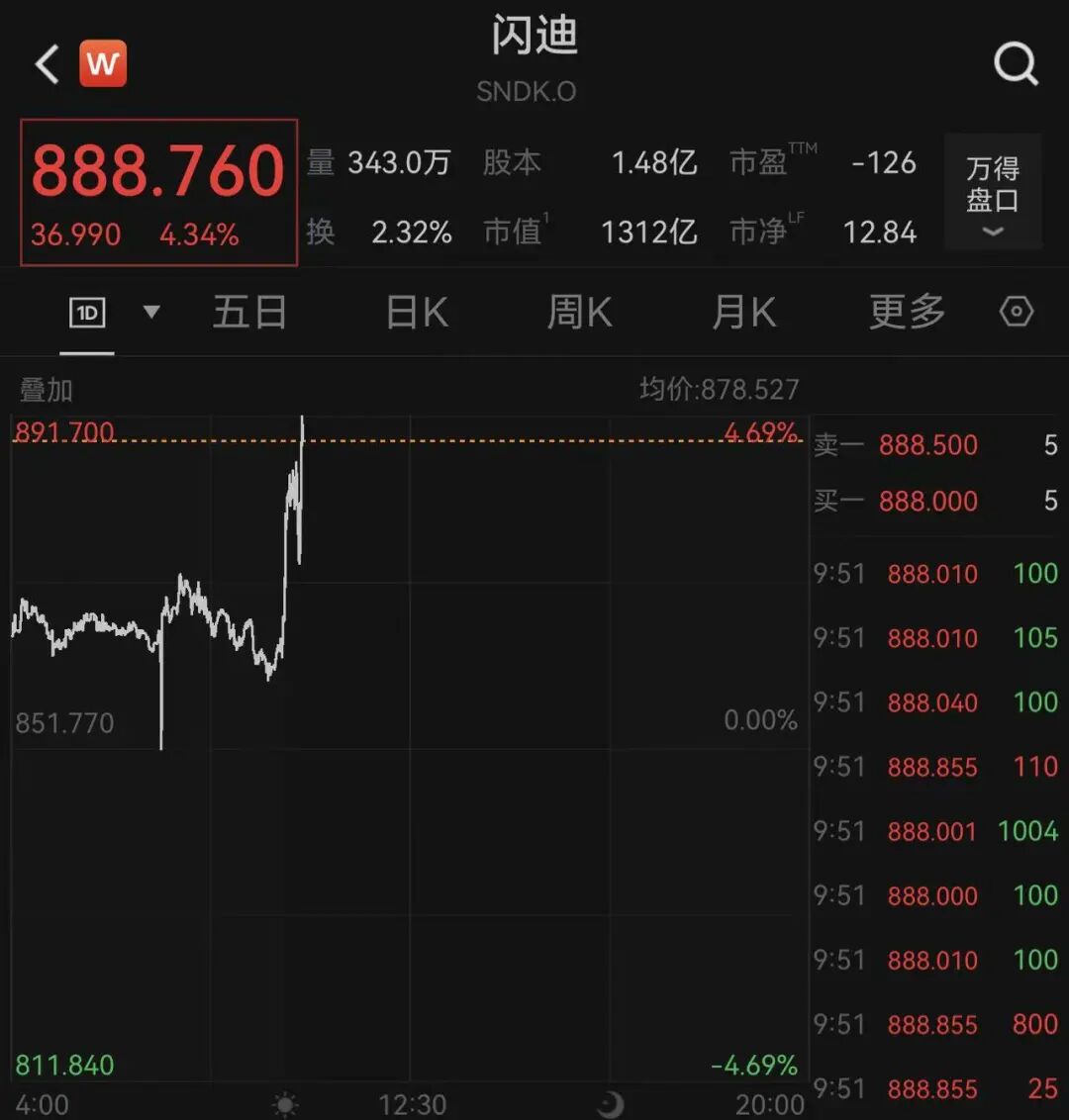The image size is (1069, 1120).
Task: Toggle the 叠加 overlay option
Action: click(x=44, y=390)
